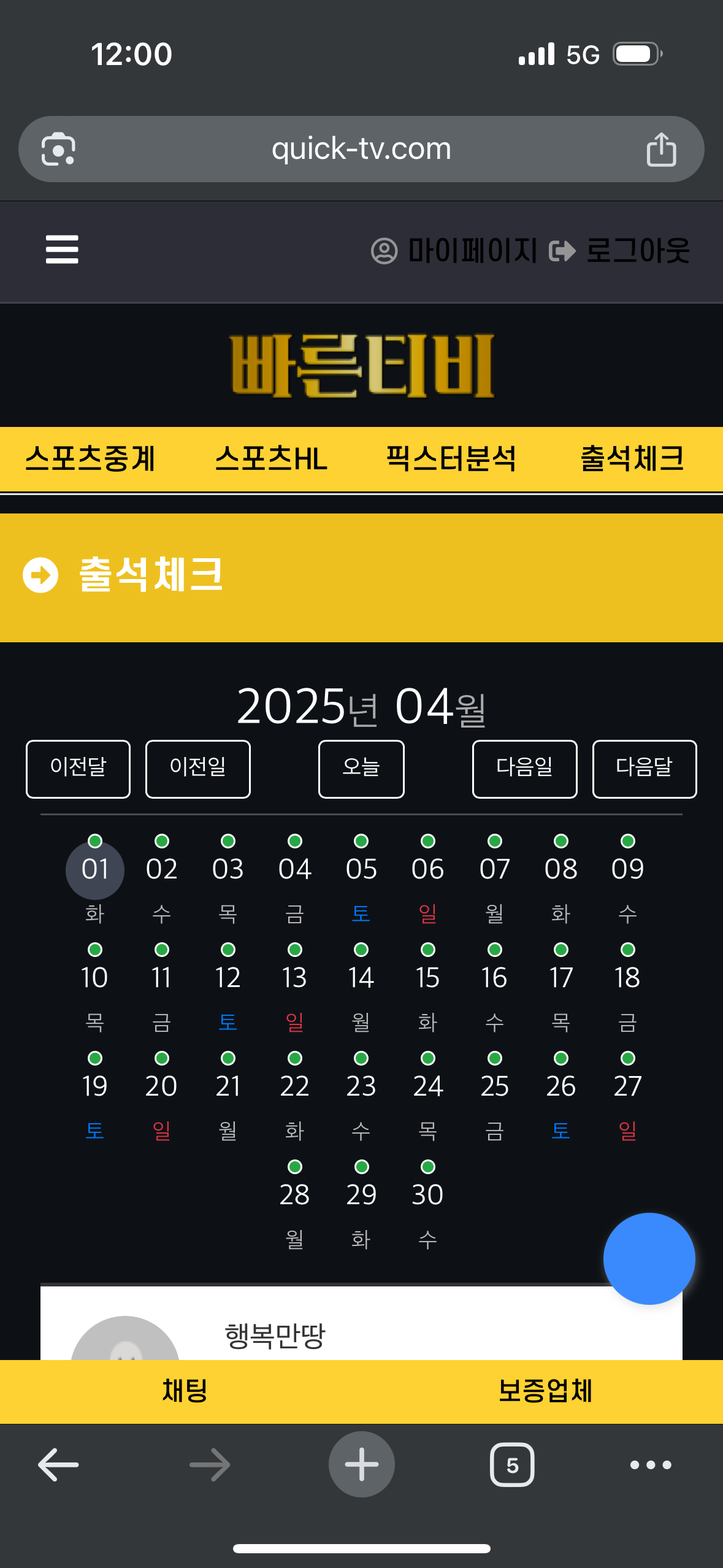
Task: Select day 30 in the calendar
Action: pyautogui.click(x=427, y=1194)
